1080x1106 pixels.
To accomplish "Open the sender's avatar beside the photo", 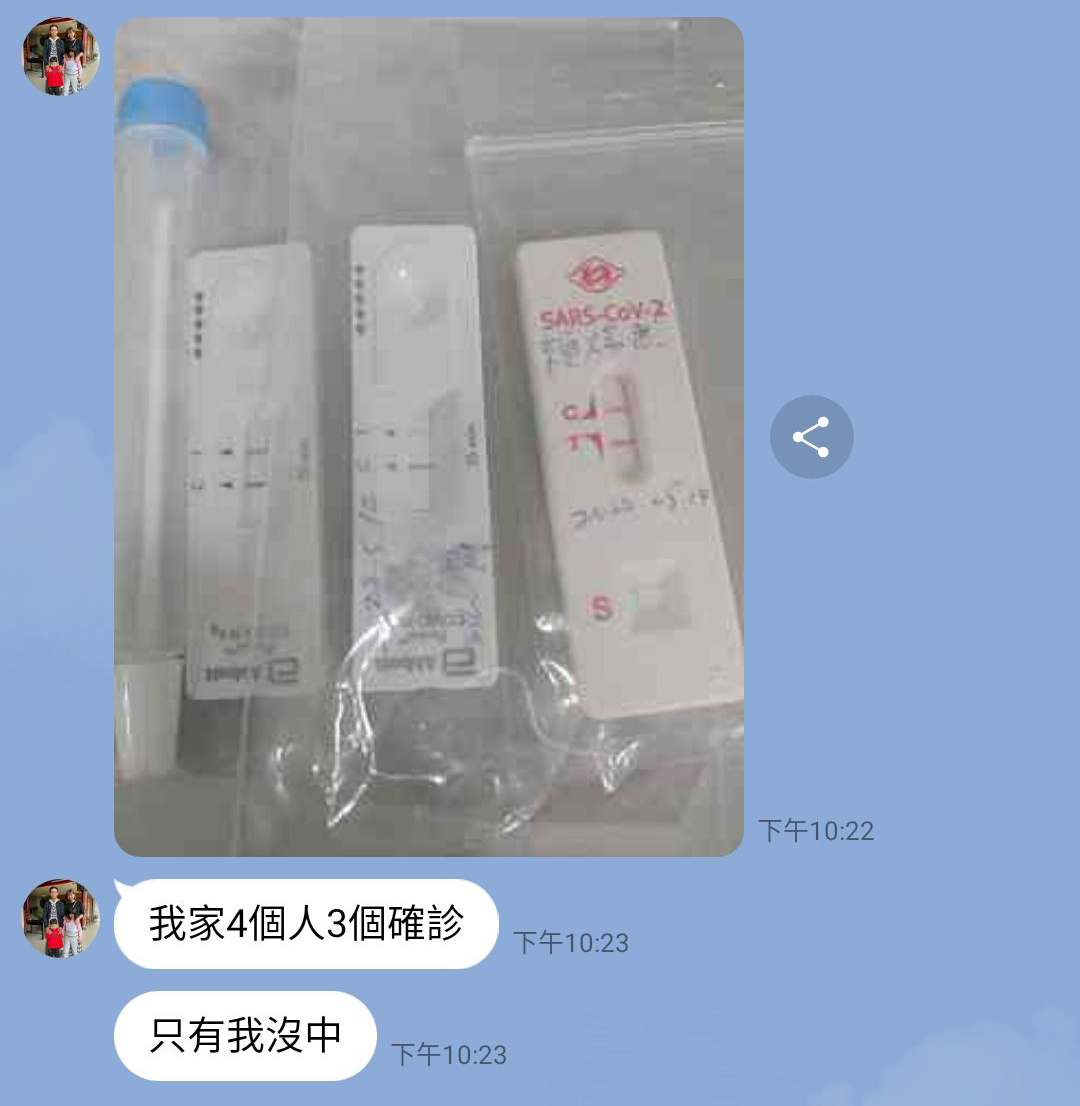I will (61, 56).
